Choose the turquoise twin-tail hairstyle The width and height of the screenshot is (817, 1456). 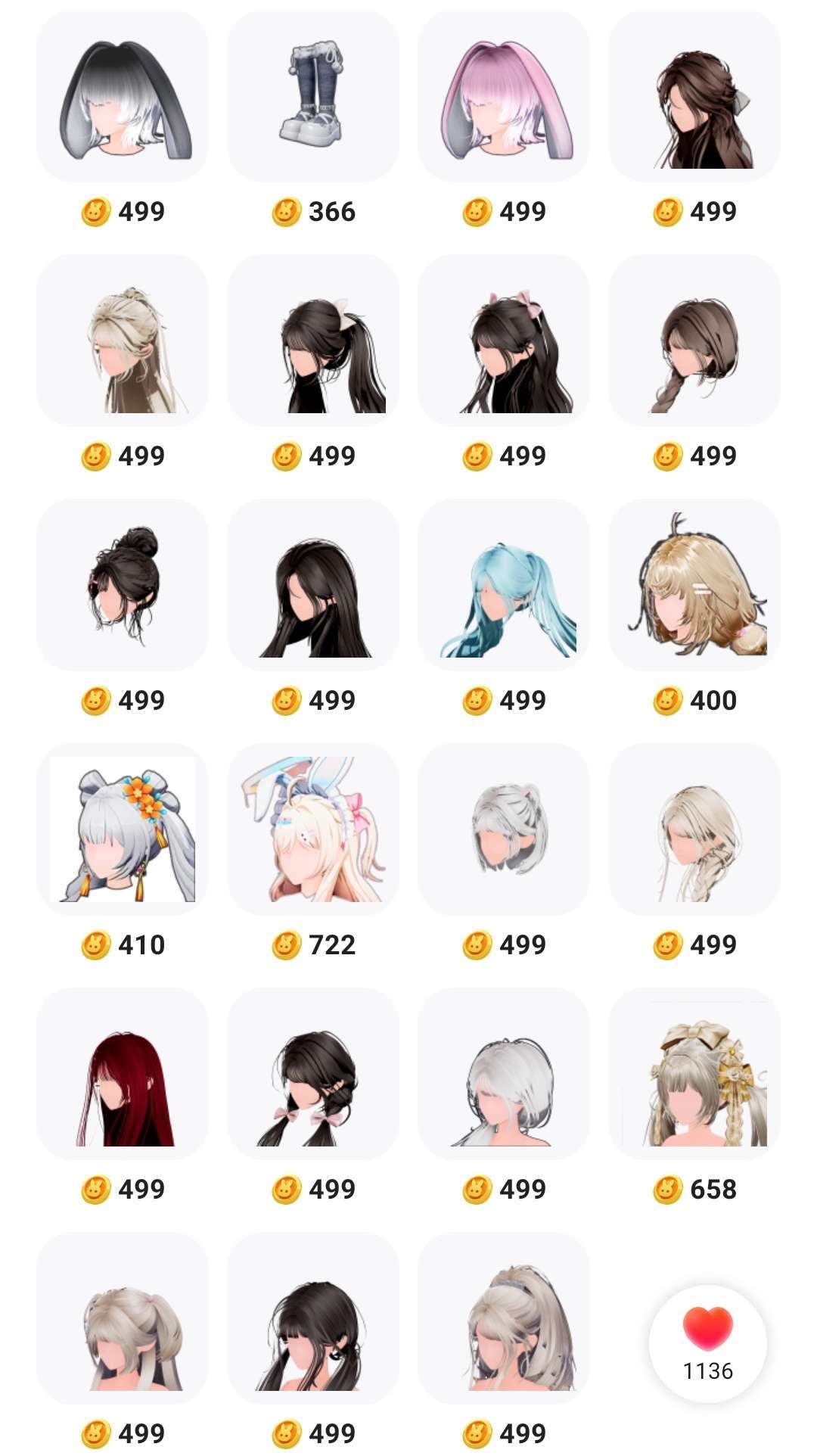point(504,584)
